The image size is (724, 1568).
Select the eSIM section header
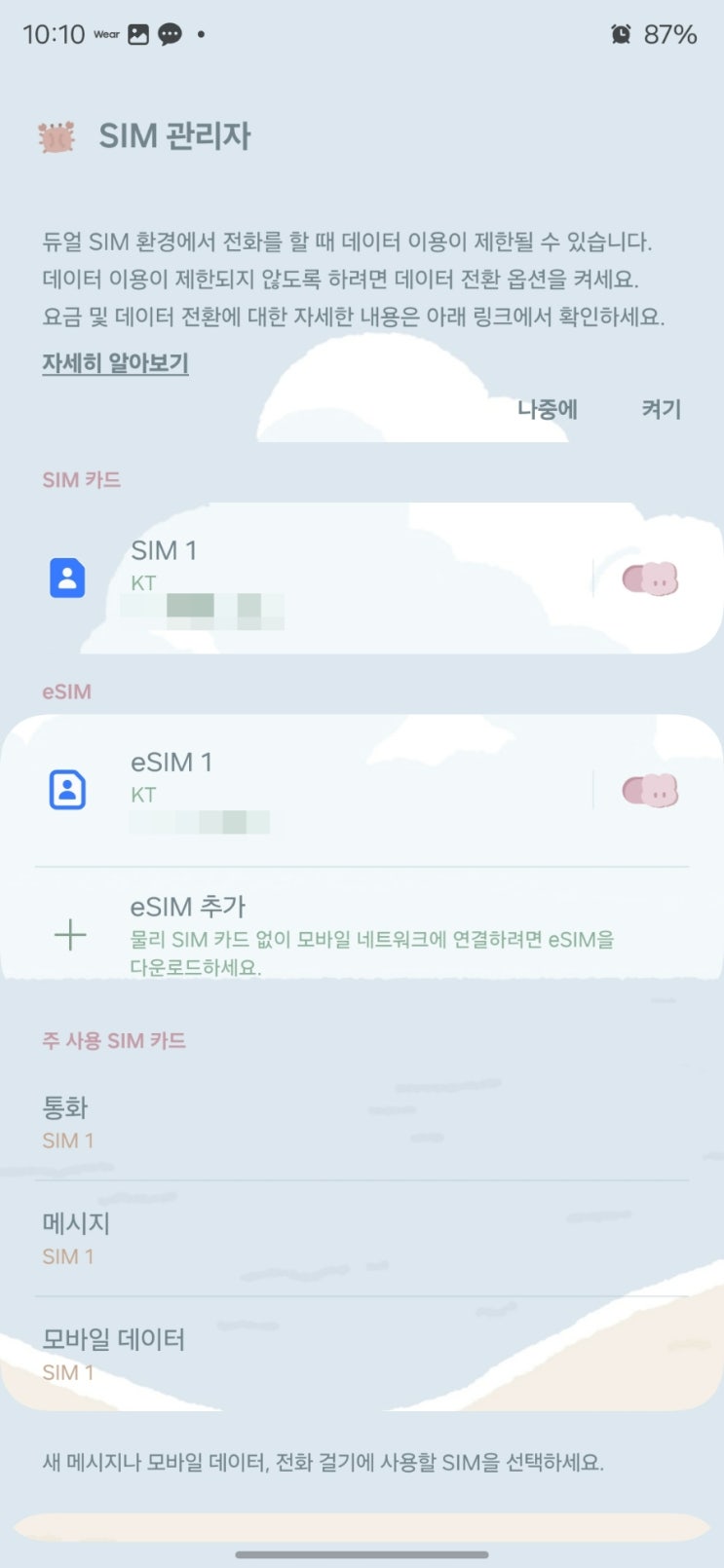65,691
